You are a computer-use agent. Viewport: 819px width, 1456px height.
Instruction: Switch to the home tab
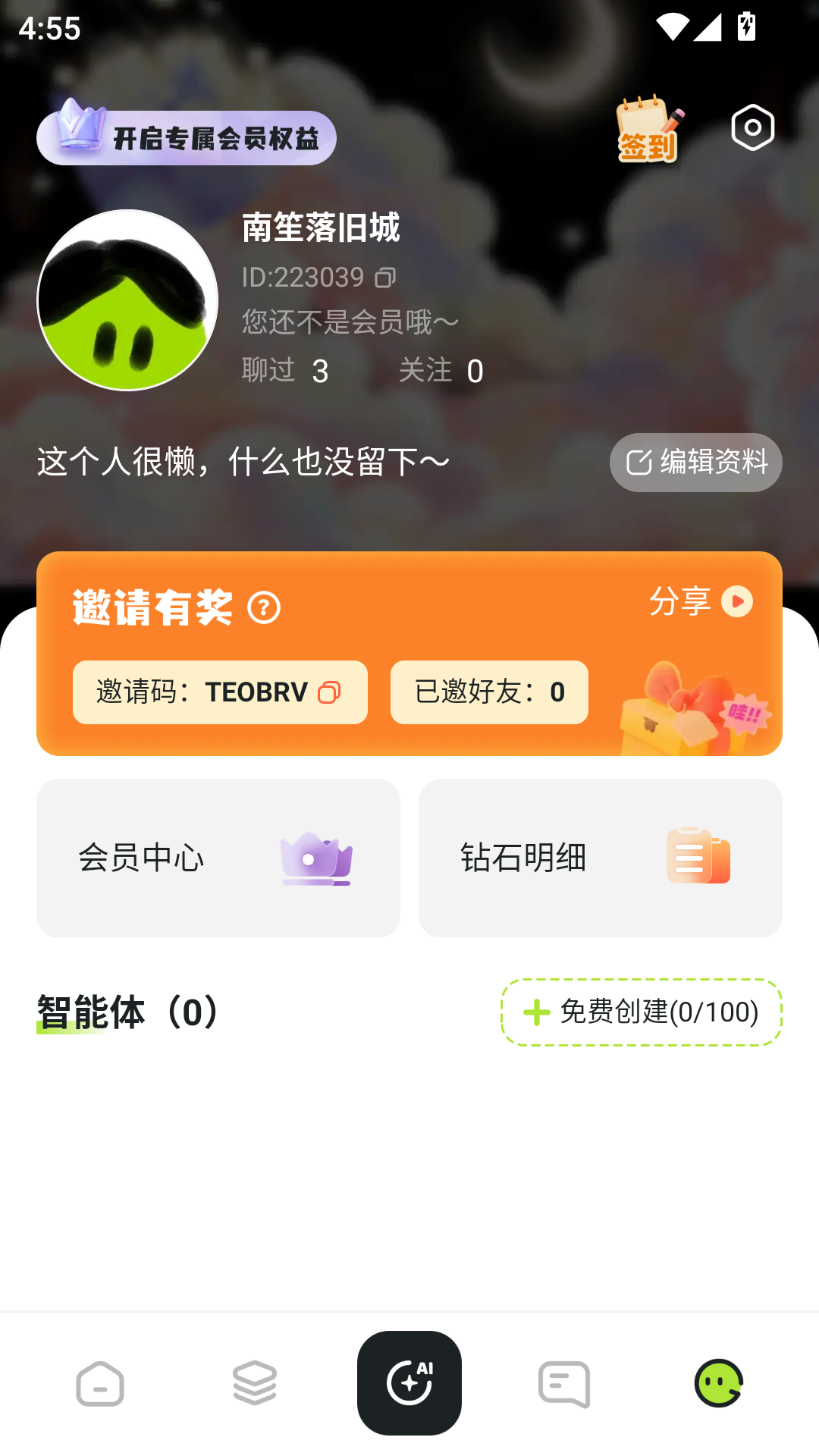tap(99, 1383)
